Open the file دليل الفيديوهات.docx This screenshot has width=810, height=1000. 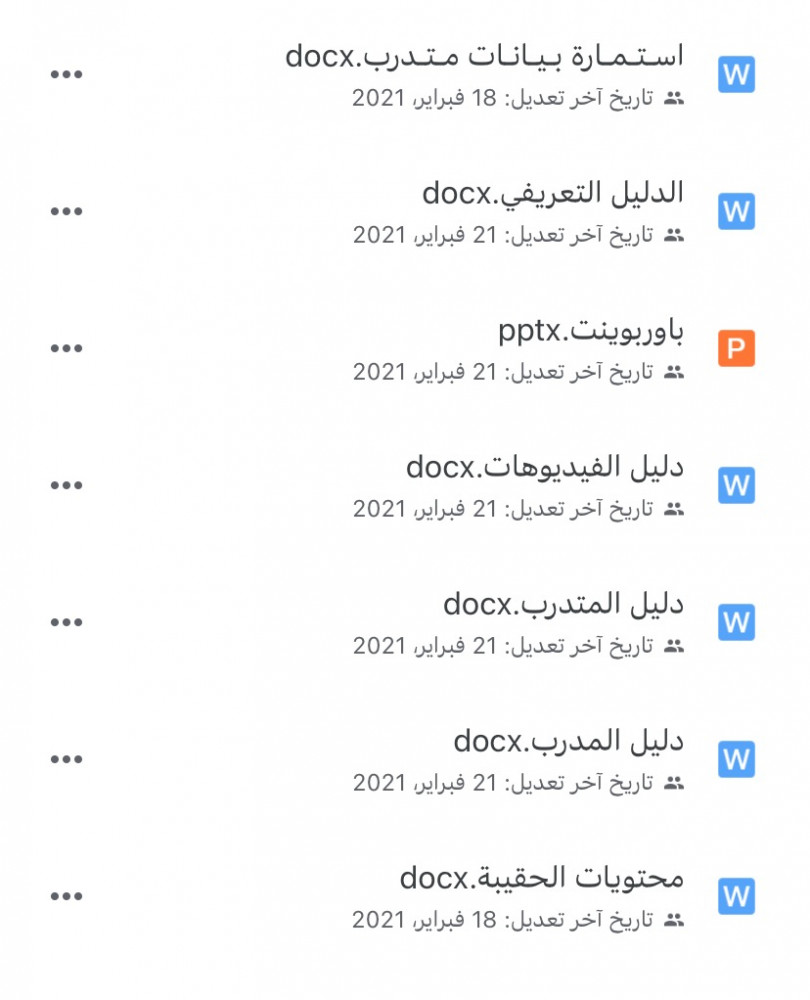coord(545,467)
